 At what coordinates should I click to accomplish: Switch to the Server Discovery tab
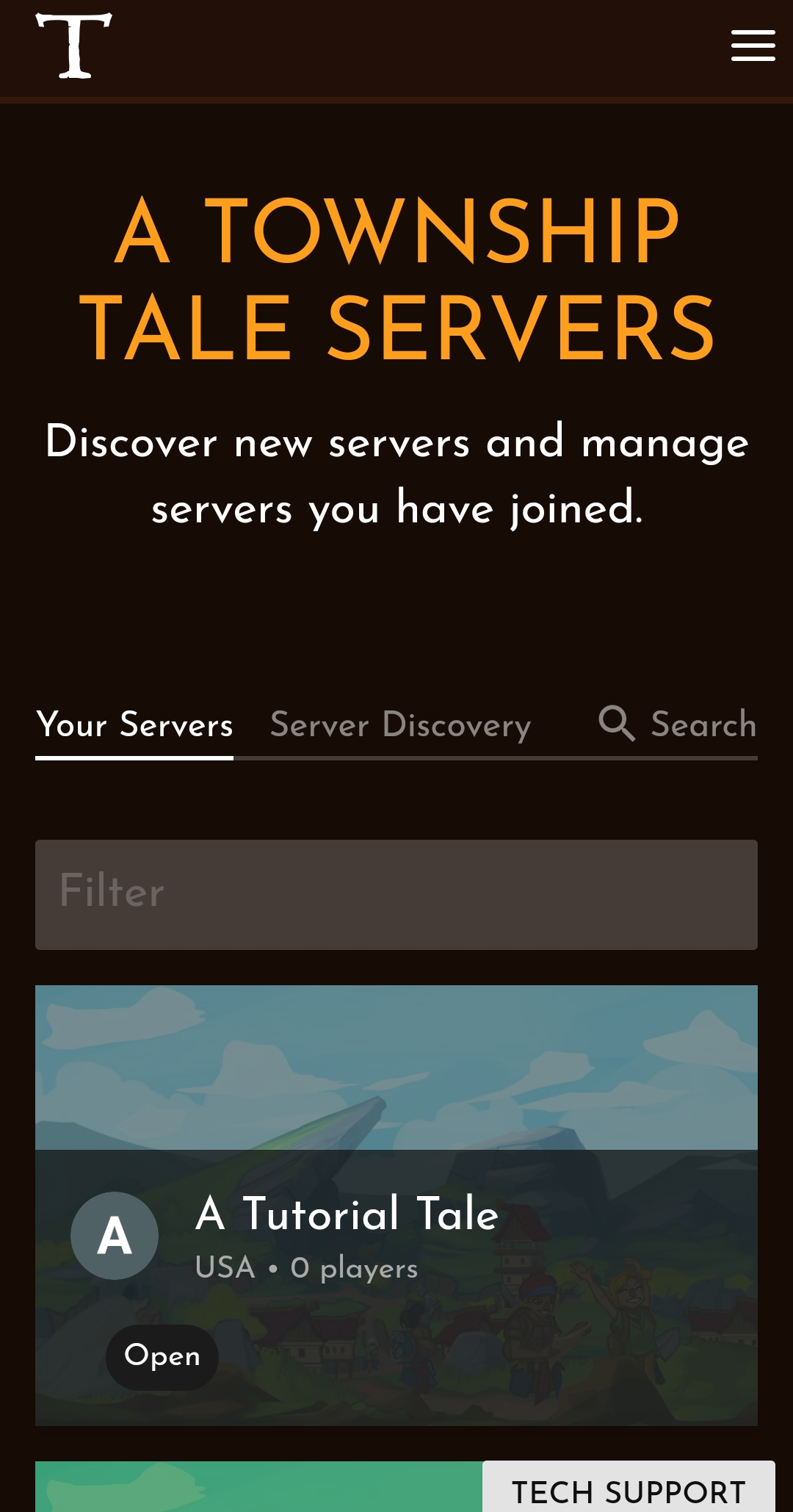coord(400,724)
